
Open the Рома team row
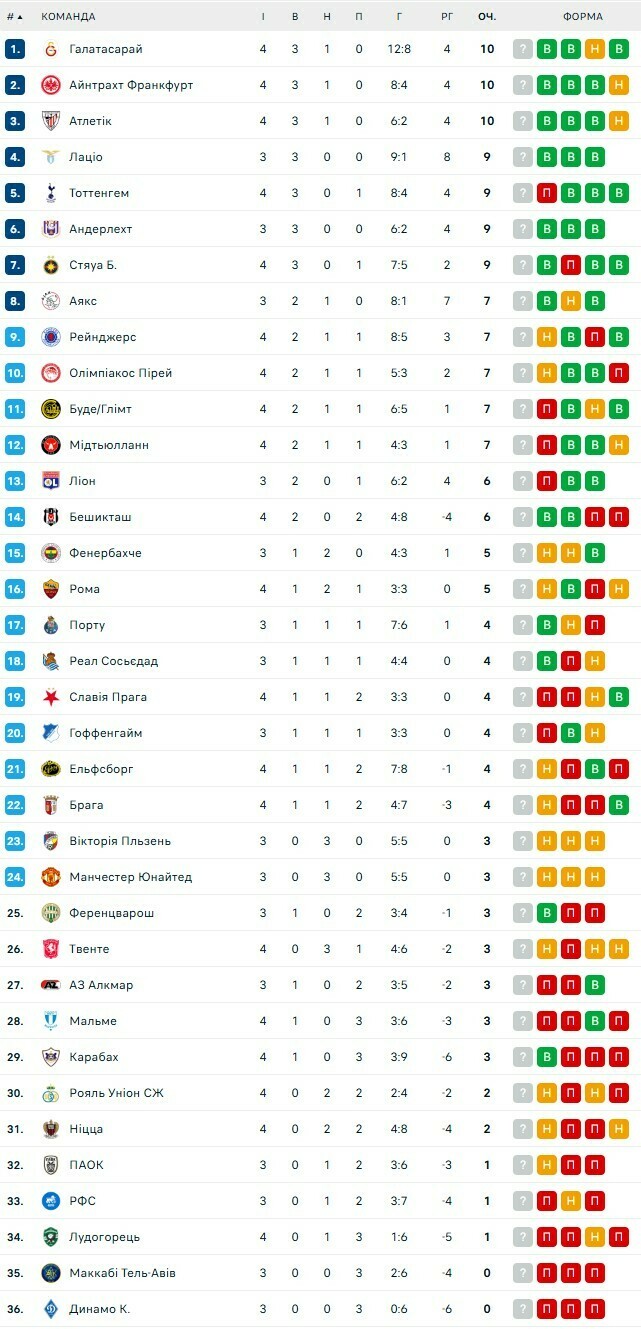pos(84,589)
